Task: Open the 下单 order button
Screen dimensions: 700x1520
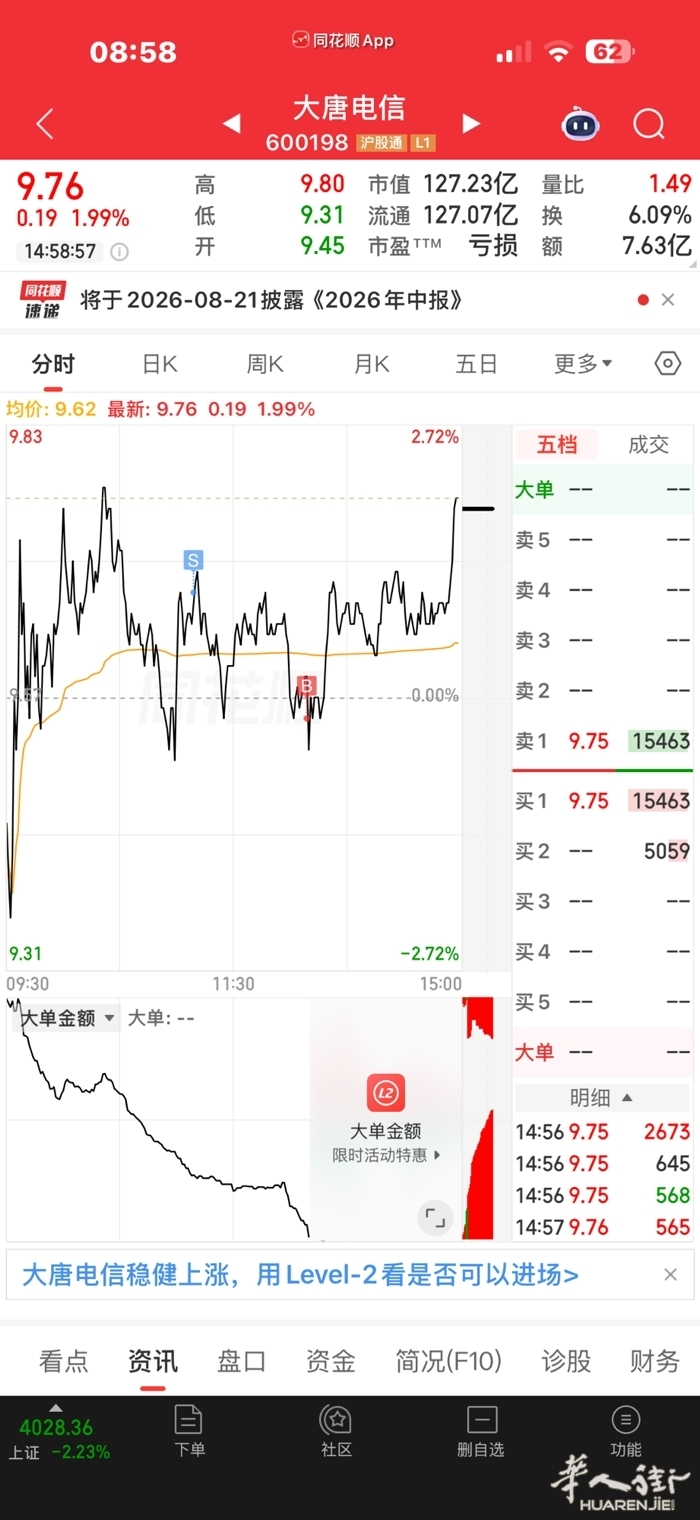Action: click(x=189, y=1430)
